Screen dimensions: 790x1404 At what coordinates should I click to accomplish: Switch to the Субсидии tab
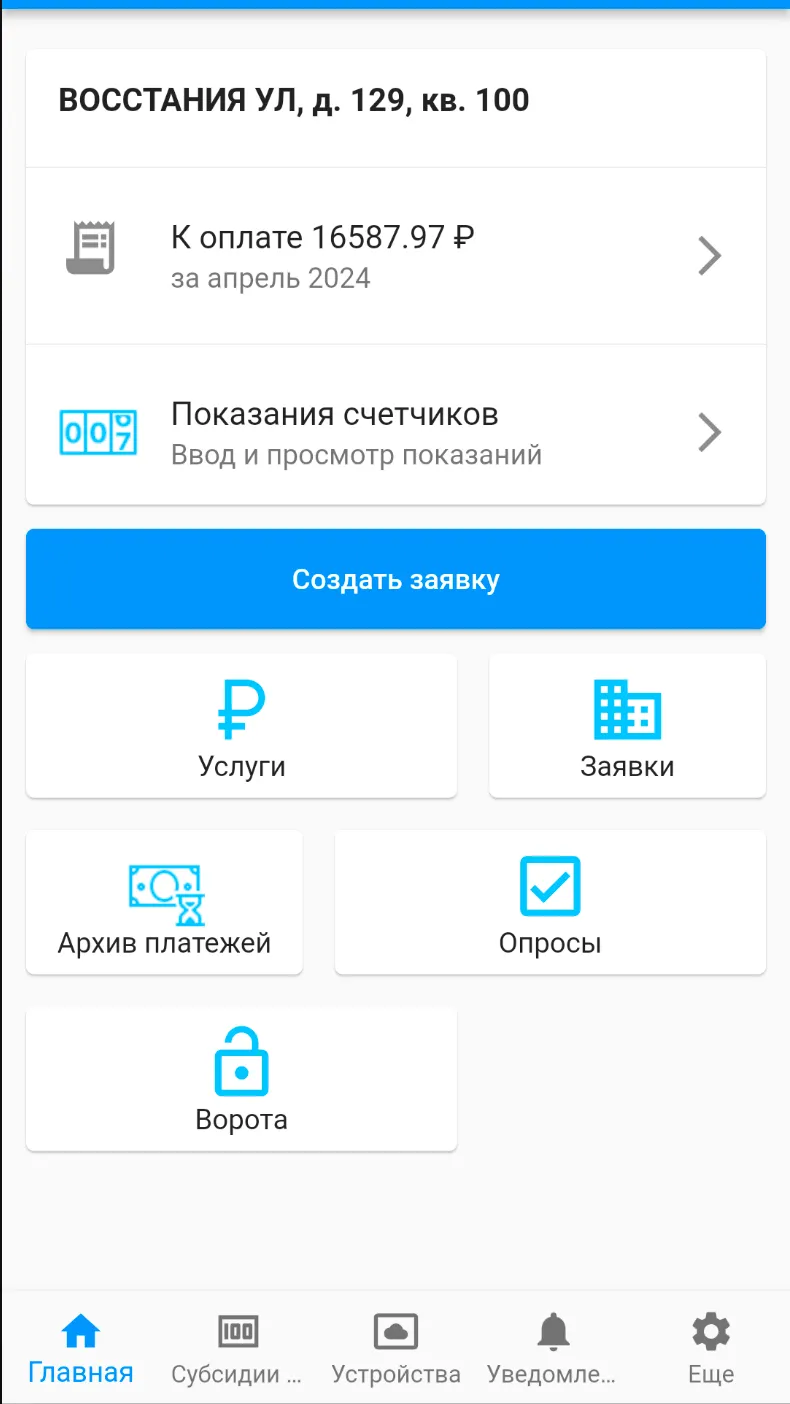click(237, 1349)
